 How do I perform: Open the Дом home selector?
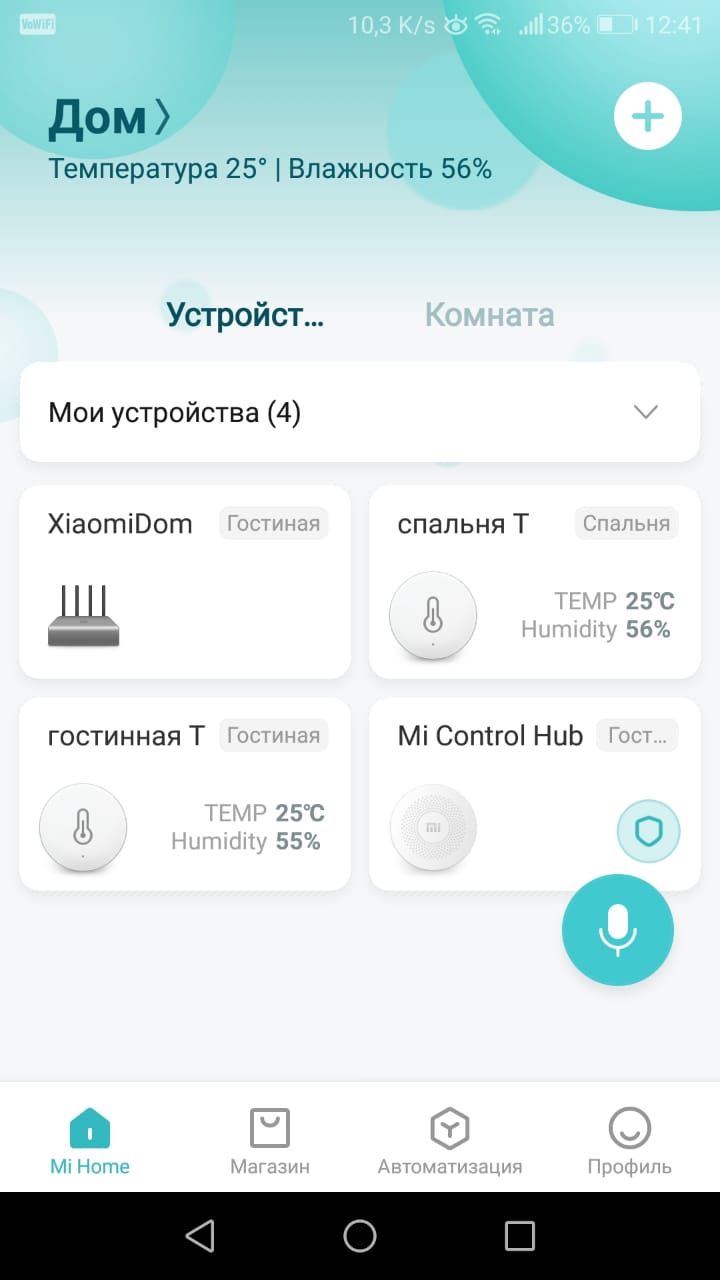[110, 118]
